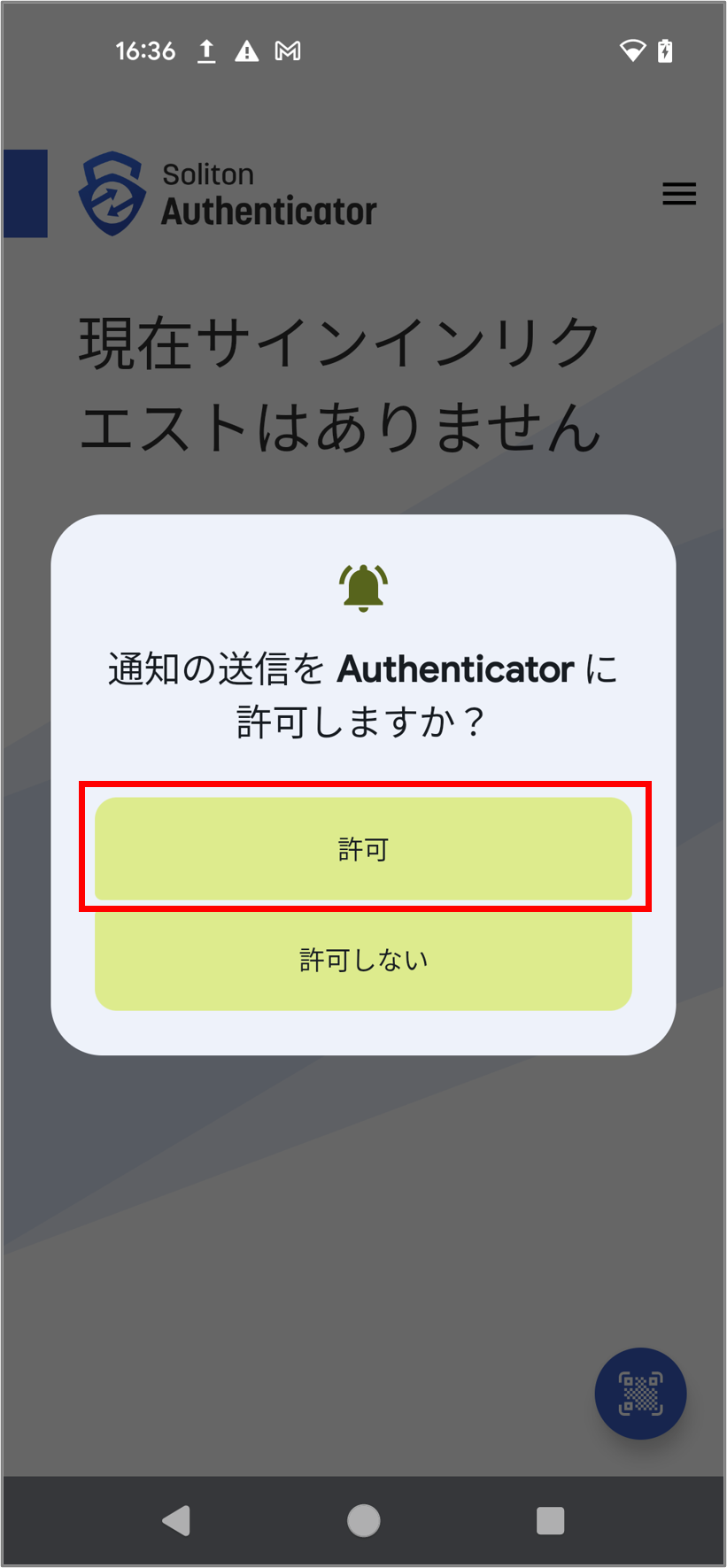Go back using system back button
The width and height of the screenshot is (727, 1568).
[177, 1520]
